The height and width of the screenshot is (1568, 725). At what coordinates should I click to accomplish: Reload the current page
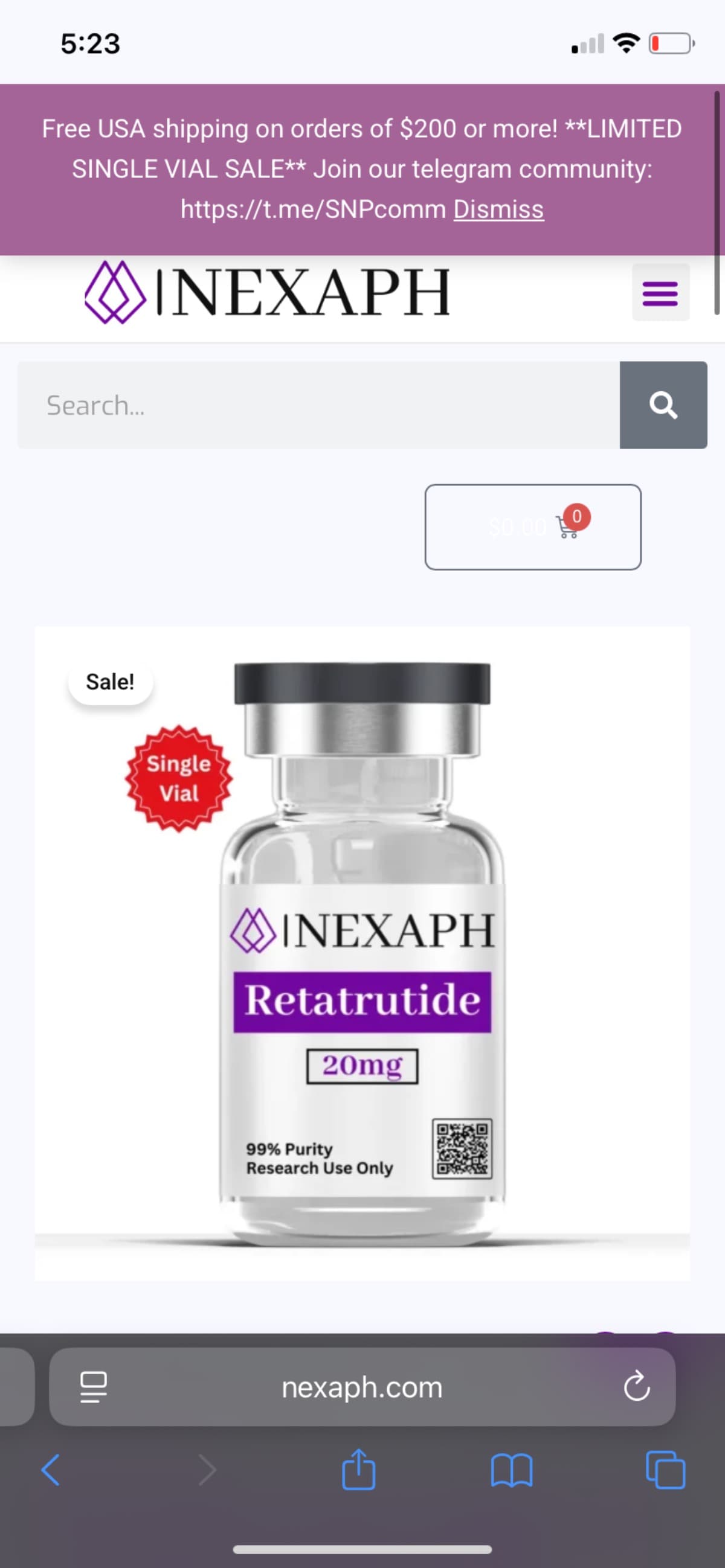point(637,1387)
